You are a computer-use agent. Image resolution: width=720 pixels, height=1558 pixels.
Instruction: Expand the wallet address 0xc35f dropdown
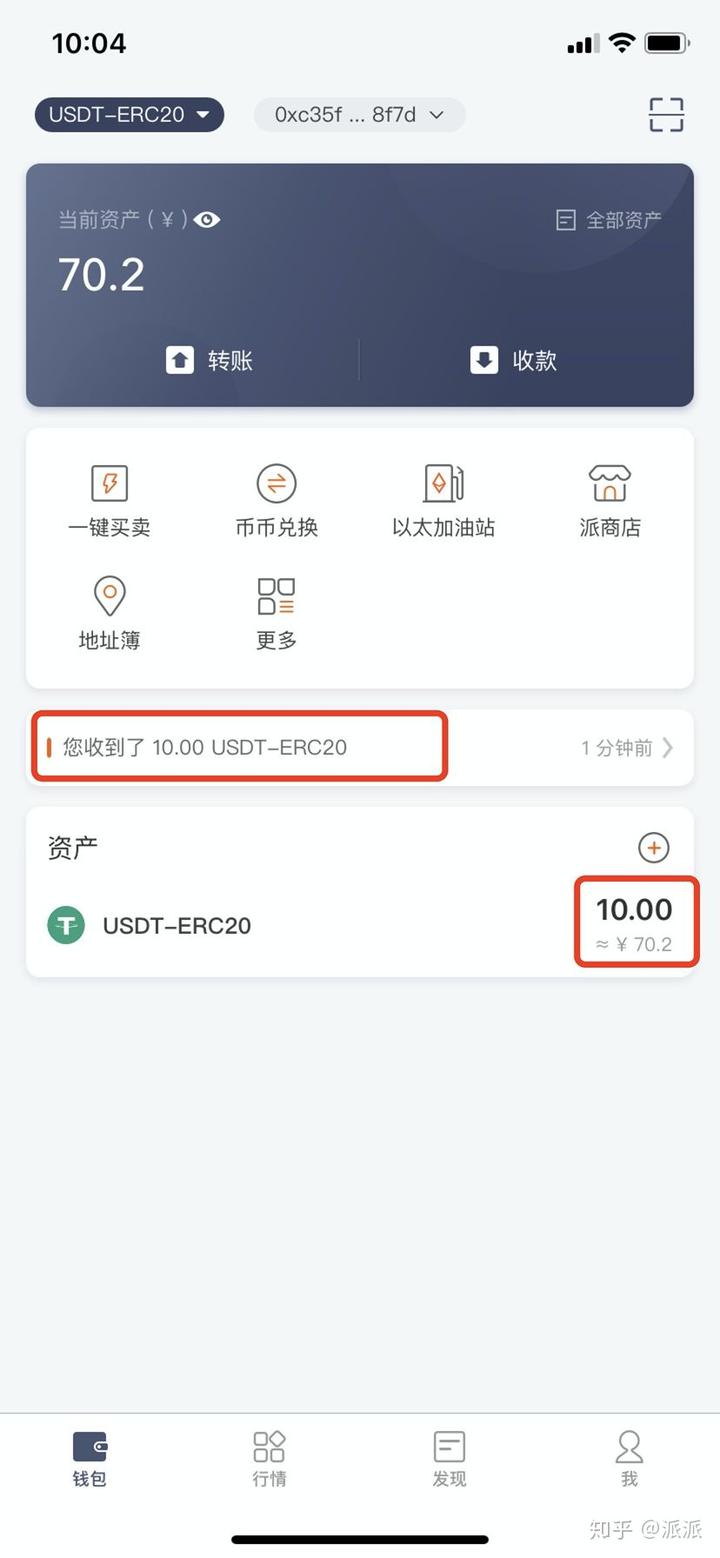pos(359,114)
